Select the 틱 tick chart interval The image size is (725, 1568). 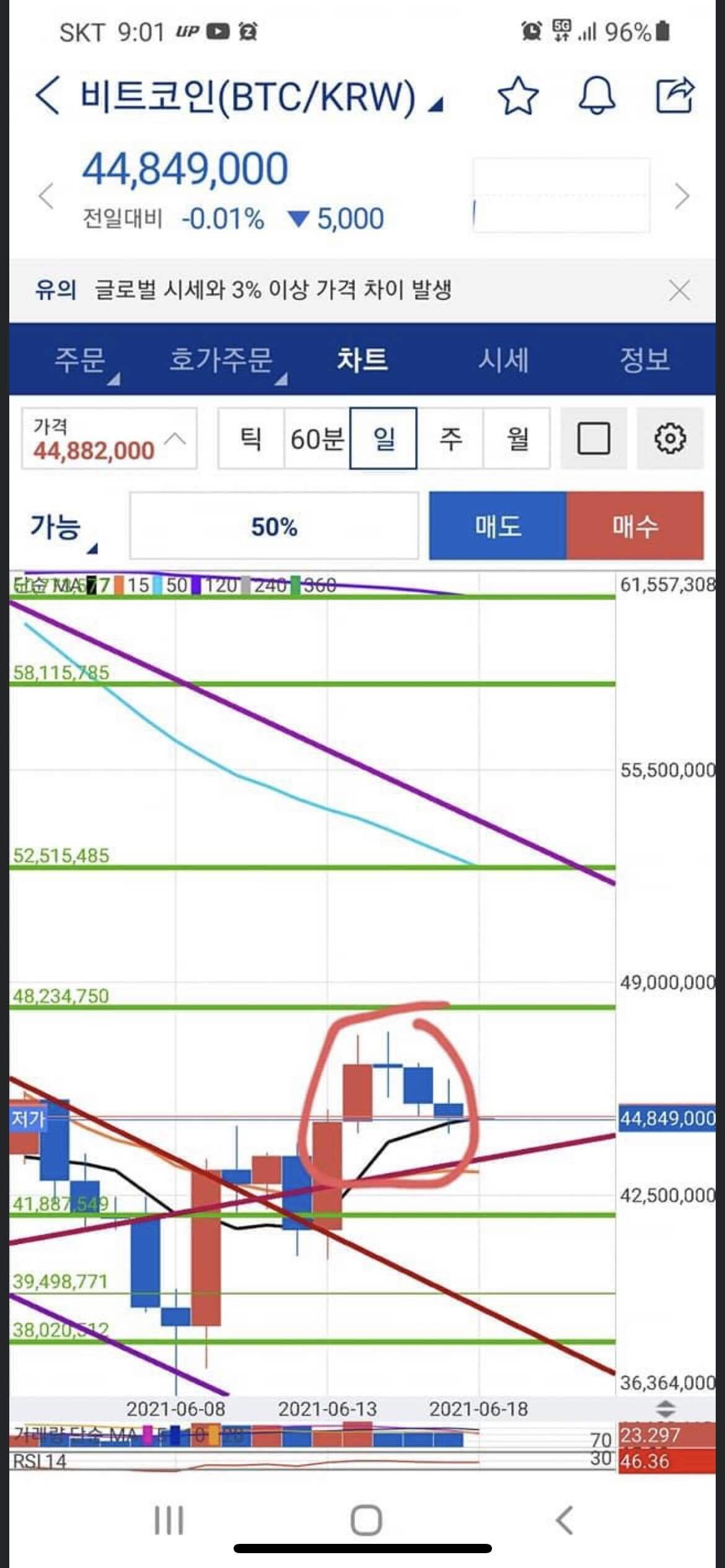[250, 440]
